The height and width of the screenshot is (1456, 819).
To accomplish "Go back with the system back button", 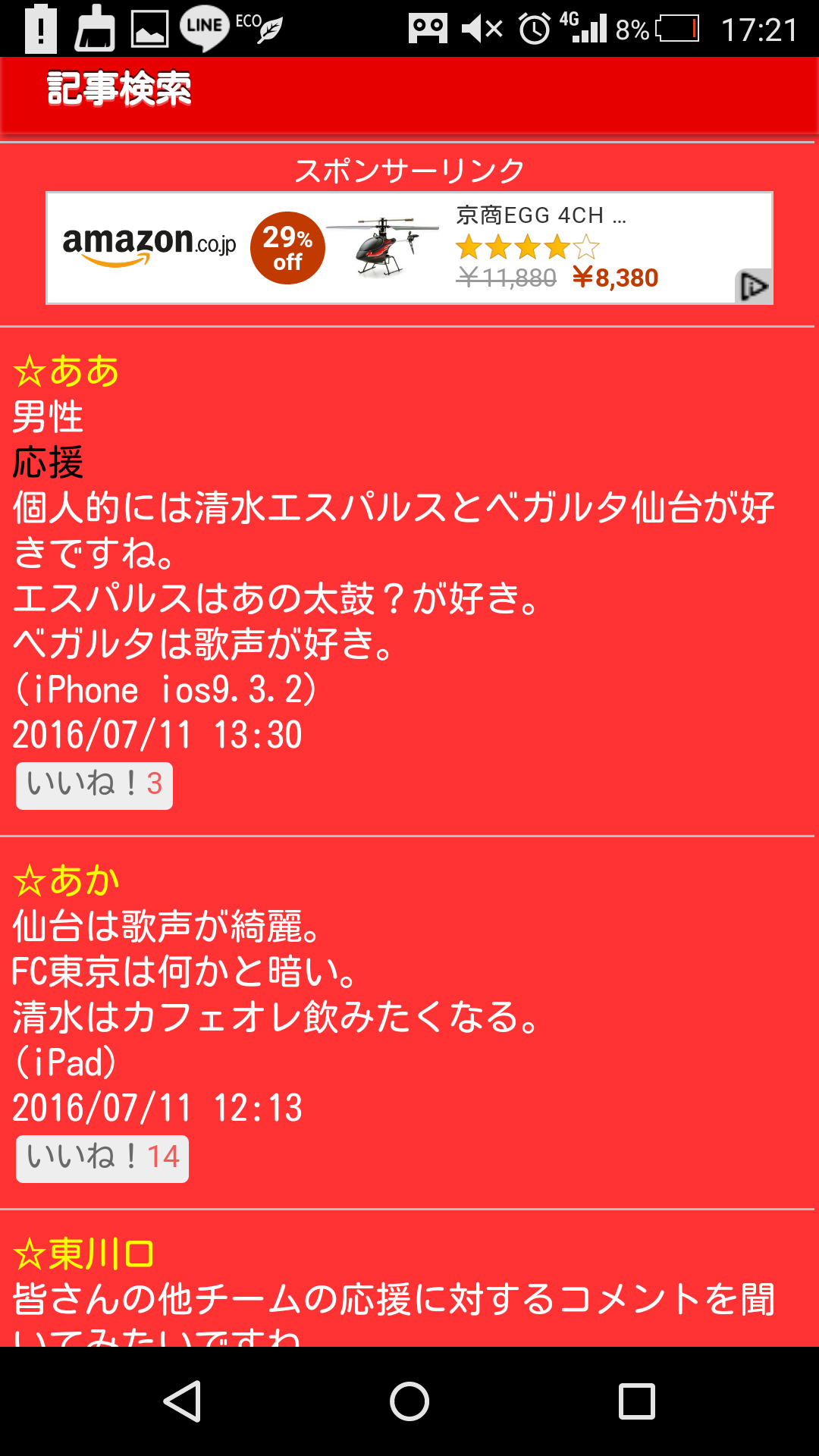I will pyautogui.click(x=182, y=1401).
